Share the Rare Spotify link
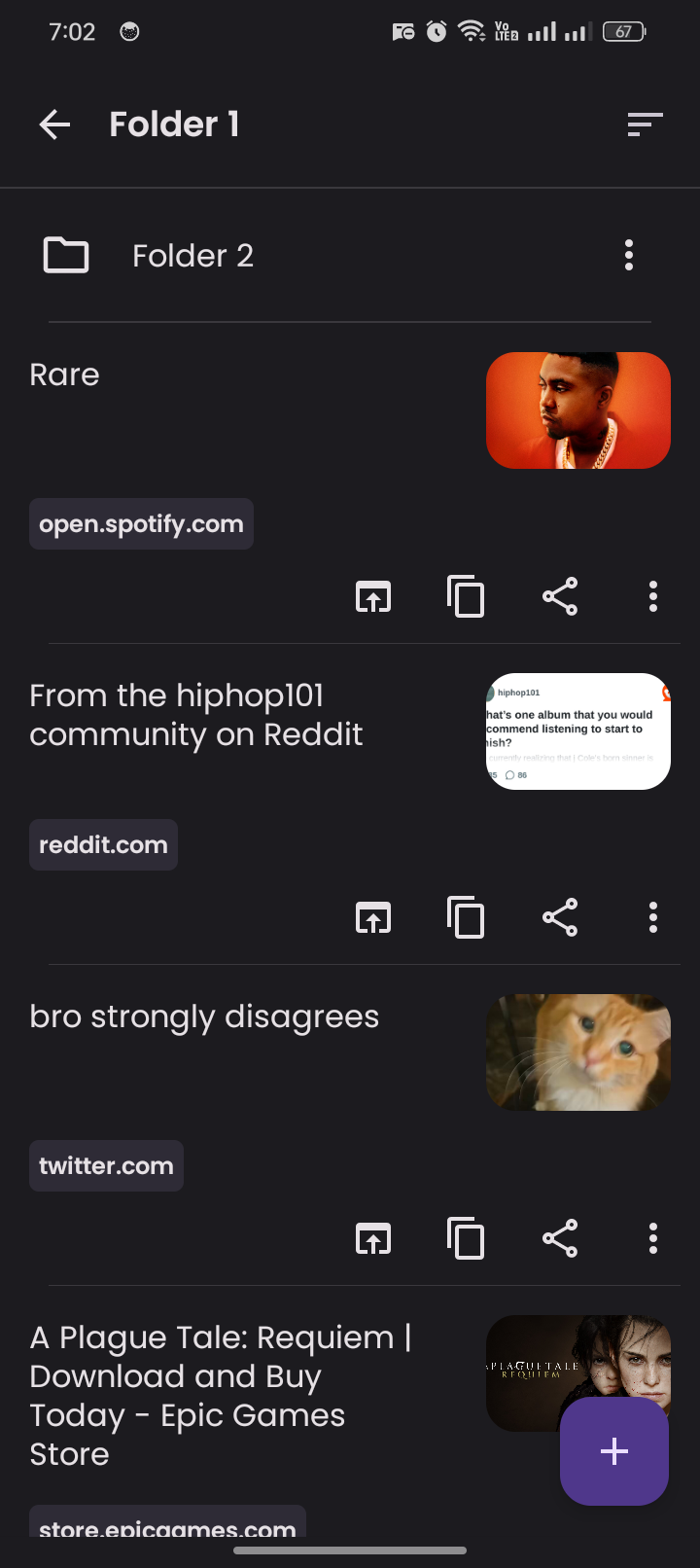 tap(560, 596)
